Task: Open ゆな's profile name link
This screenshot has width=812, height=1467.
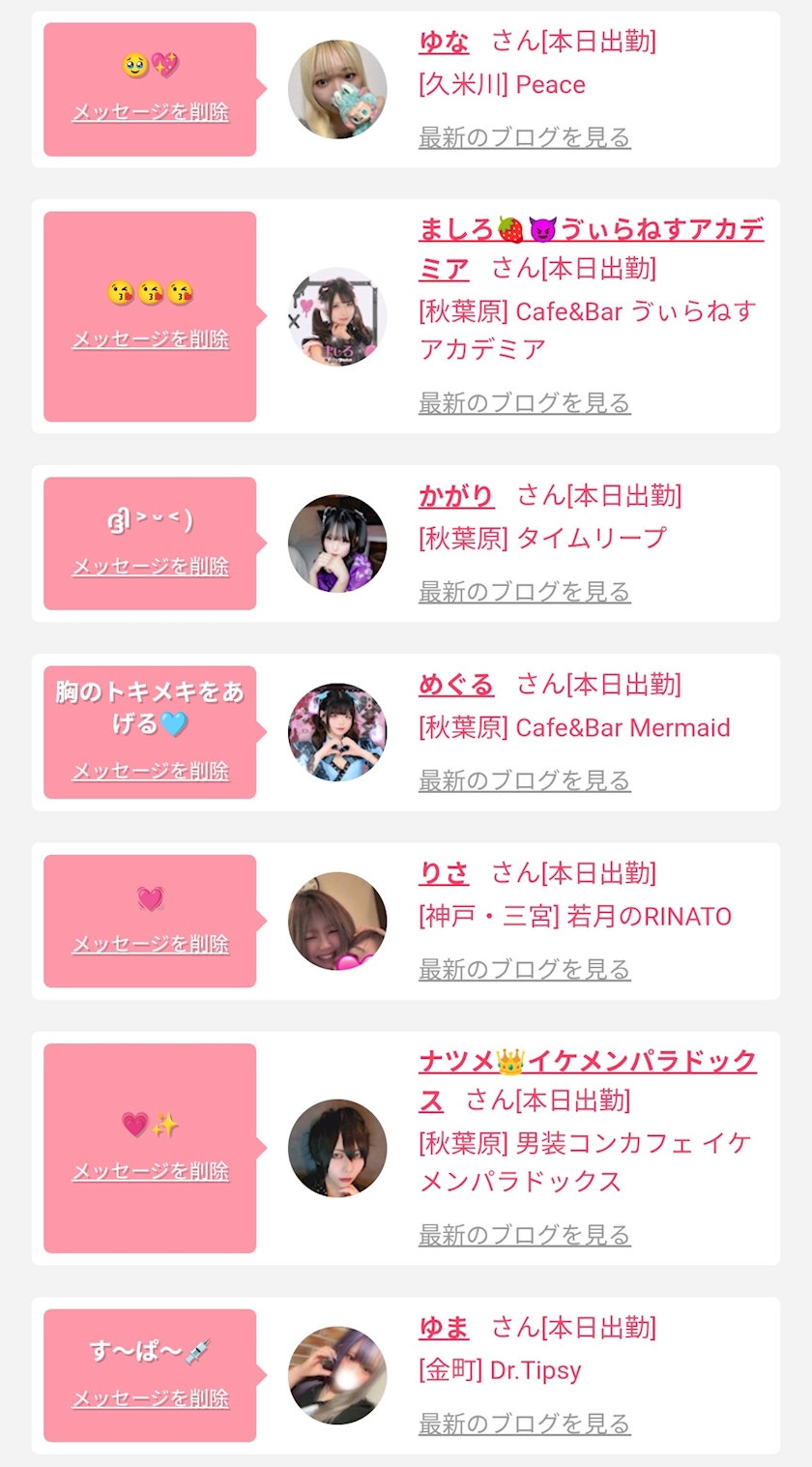Action: 444,42
